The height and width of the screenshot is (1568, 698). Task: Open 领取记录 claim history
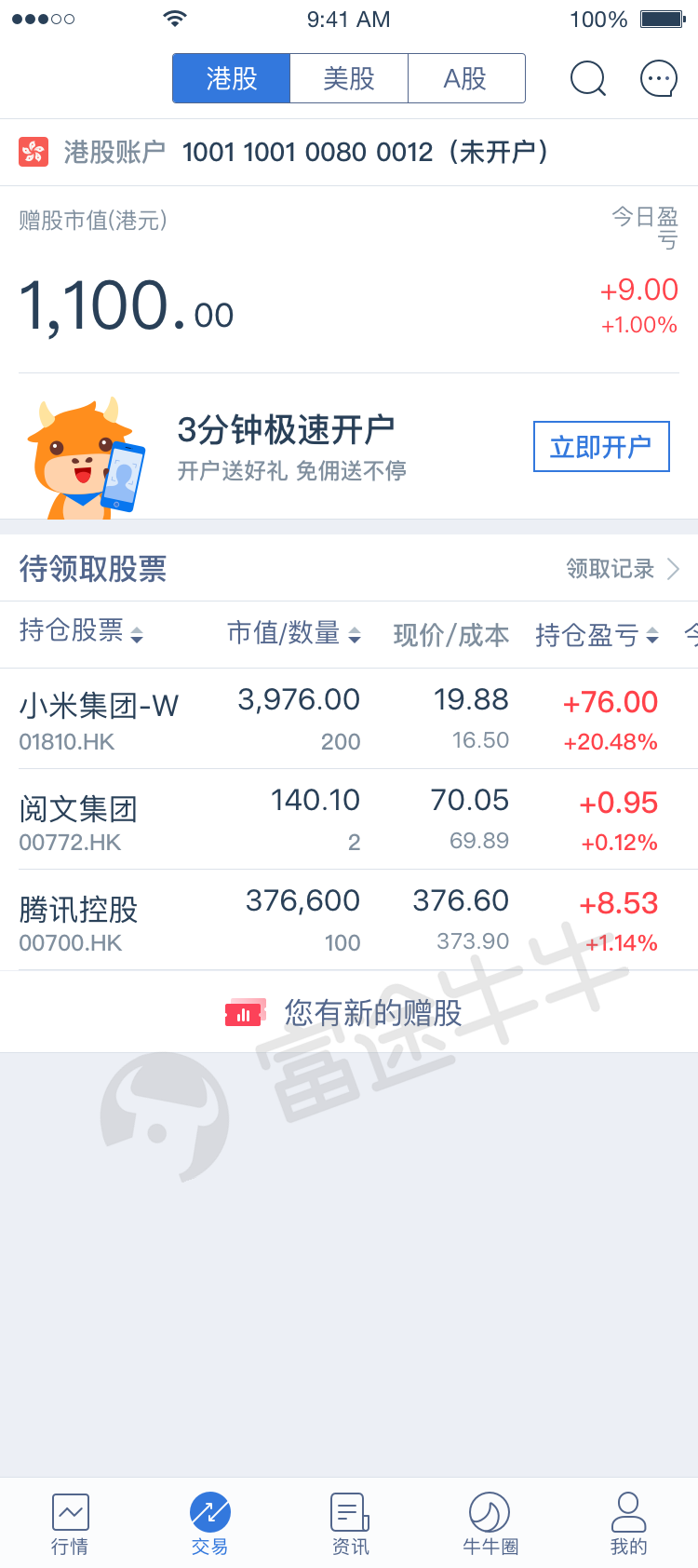pos(622,569)
